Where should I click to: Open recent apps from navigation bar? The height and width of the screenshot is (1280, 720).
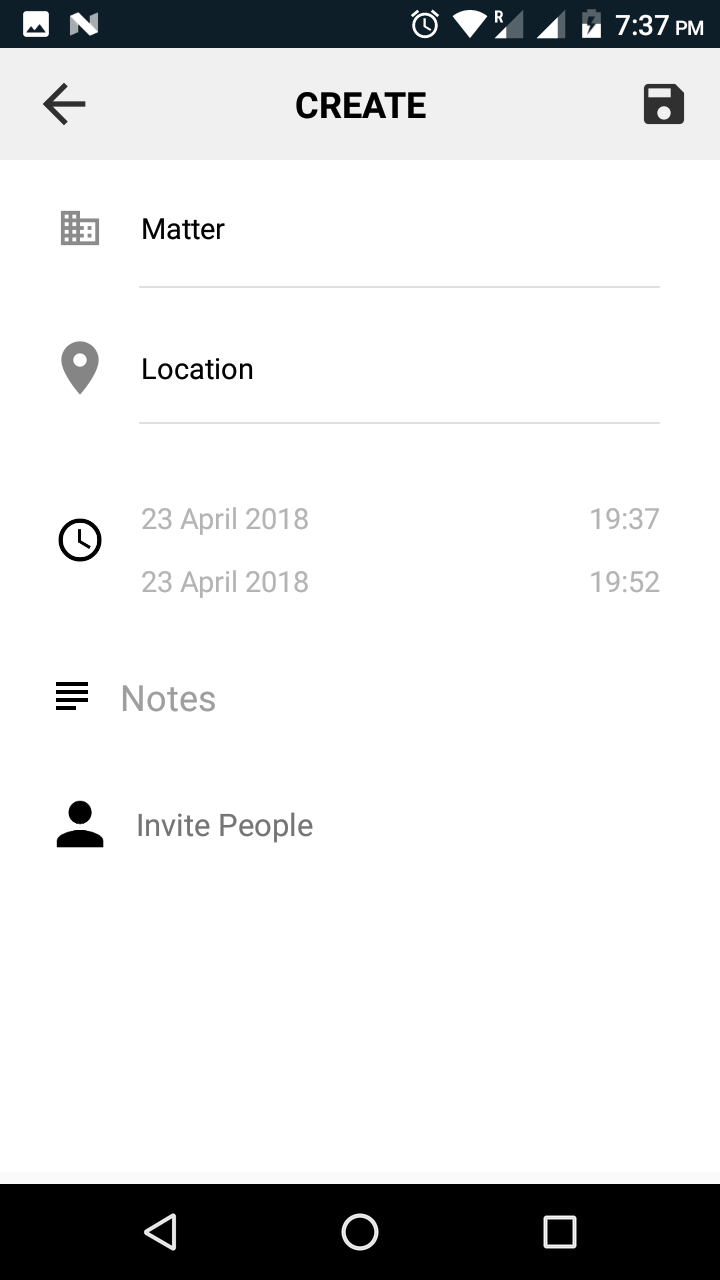coord(559,1232)
